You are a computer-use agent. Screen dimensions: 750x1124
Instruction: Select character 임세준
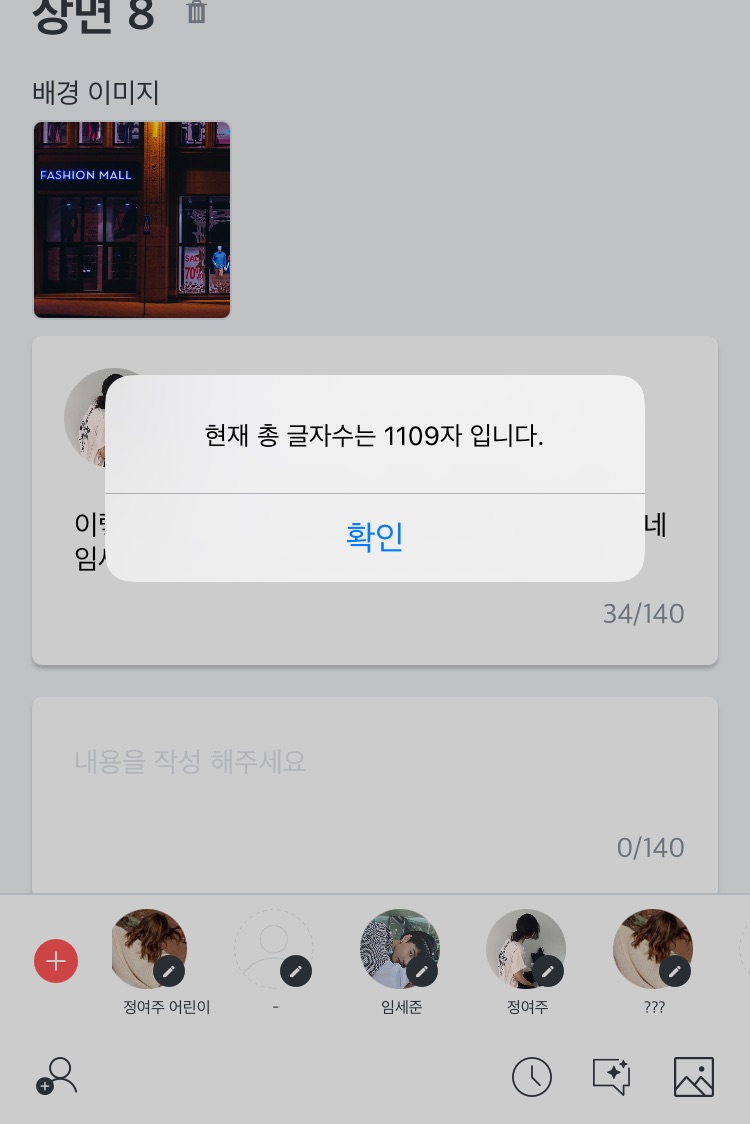pyautogui.click(x=399, y=948)
